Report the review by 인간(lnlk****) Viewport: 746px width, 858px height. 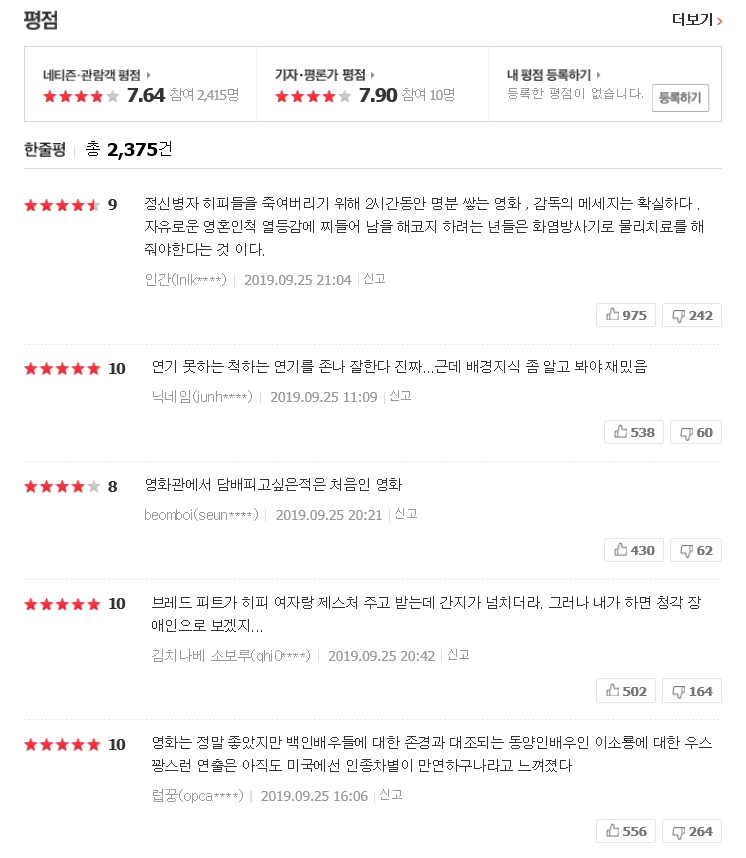pos(374,280)
